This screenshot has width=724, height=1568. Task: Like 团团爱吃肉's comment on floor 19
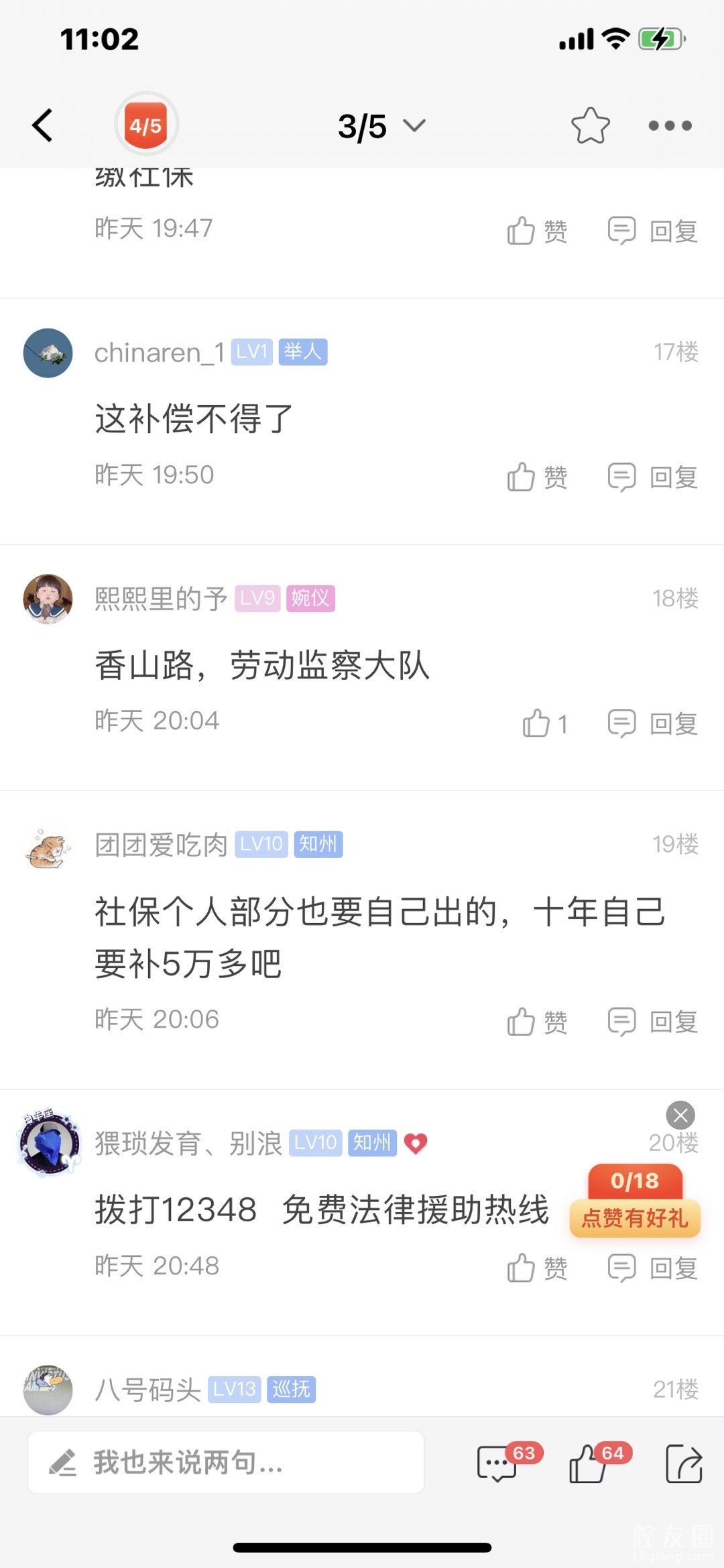[x=537, y=1022]
